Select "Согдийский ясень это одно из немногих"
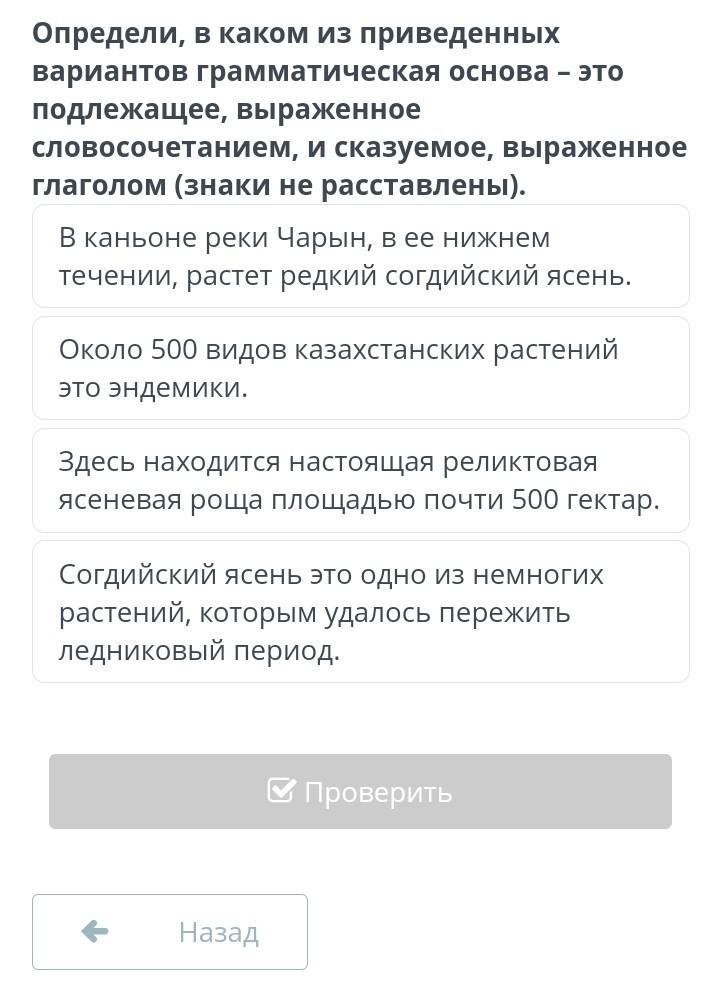Image resolution: width=710 pixels, height=1004 pixels. click(360, 611)
